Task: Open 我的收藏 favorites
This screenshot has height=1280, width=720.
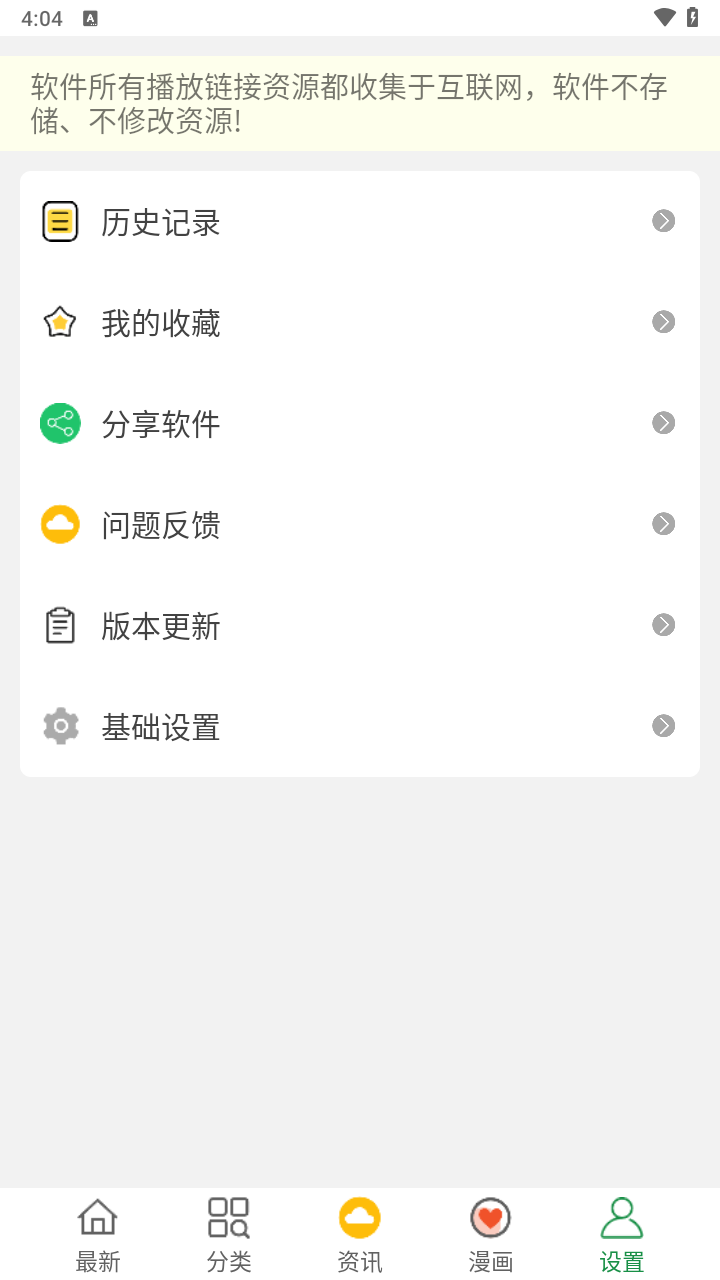Action: [x=360, y=323]
